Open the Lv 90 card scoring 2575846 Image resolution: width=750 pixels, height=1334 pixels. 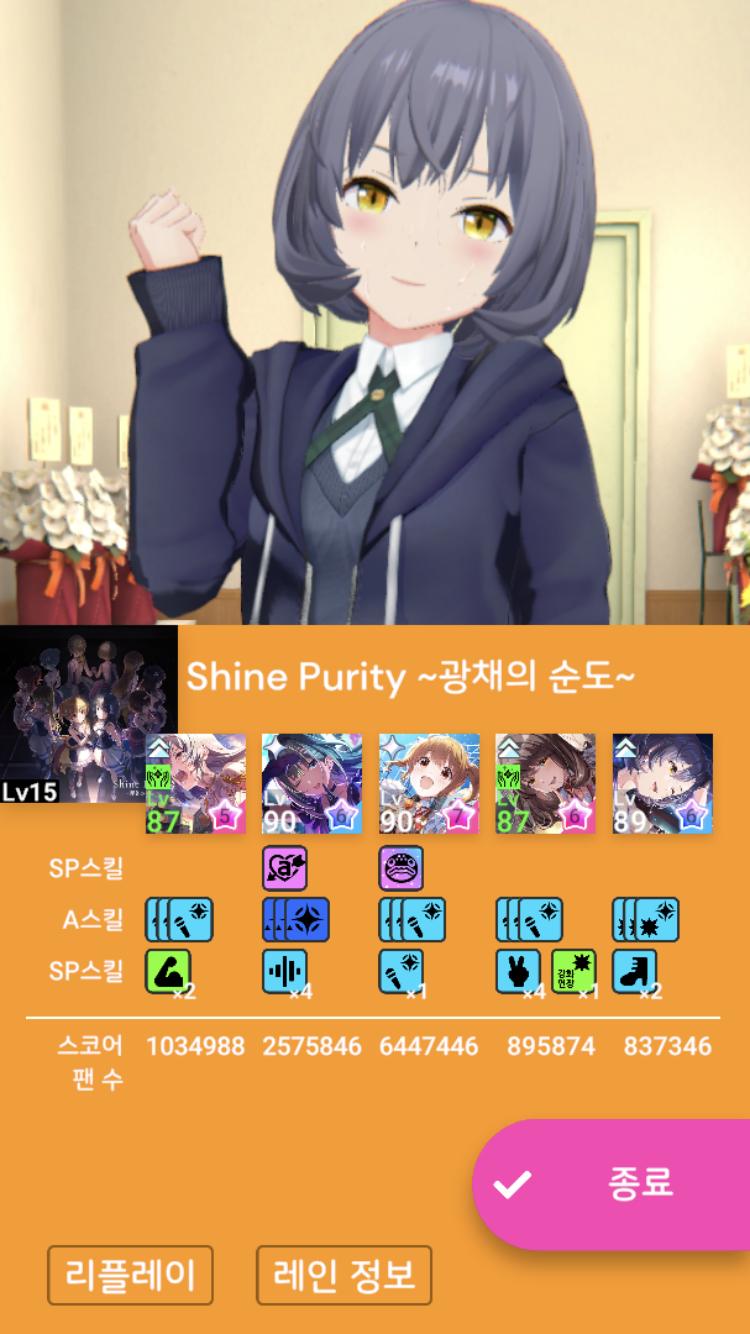tap(312, 784)
